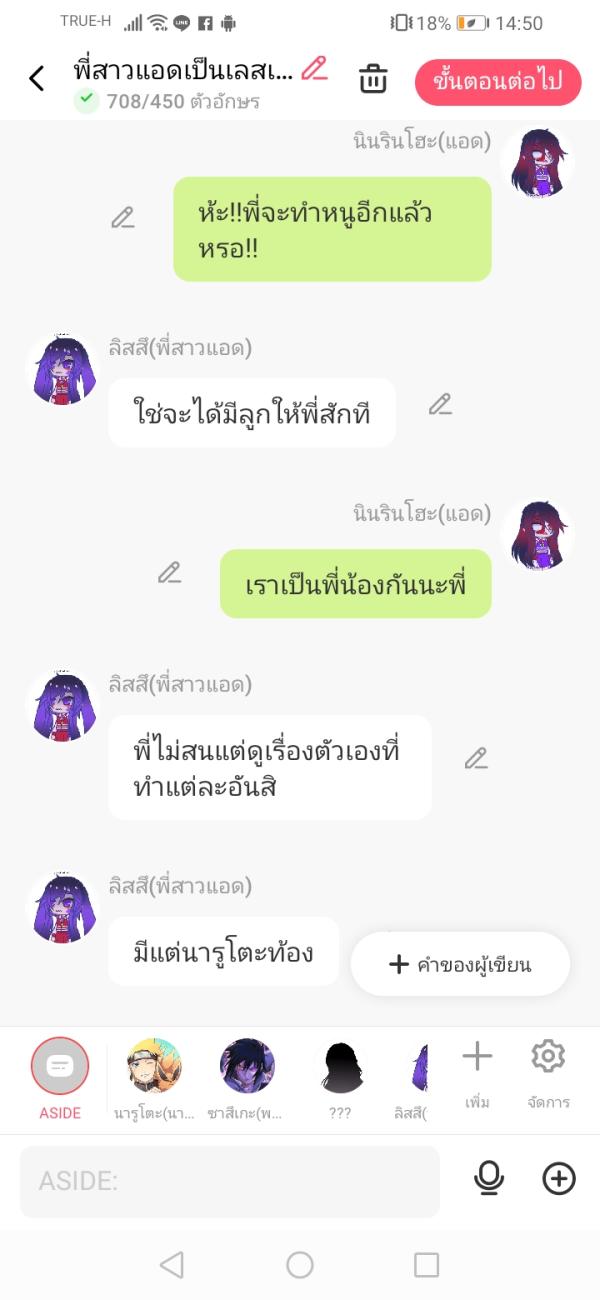Edit the message ใช่จะได้มีลูกให้พี่สักที

click(x=440, y=405)
